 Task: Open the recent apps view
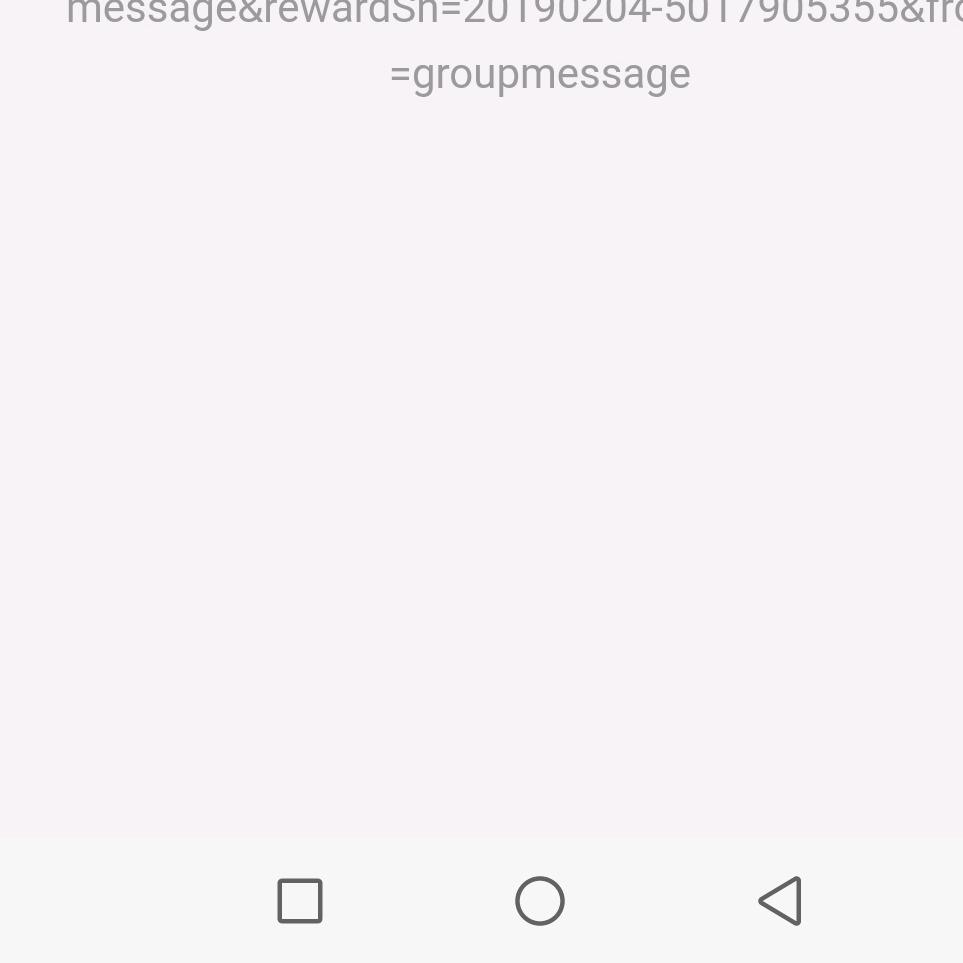pyautogui.click(x=300, y=901)
